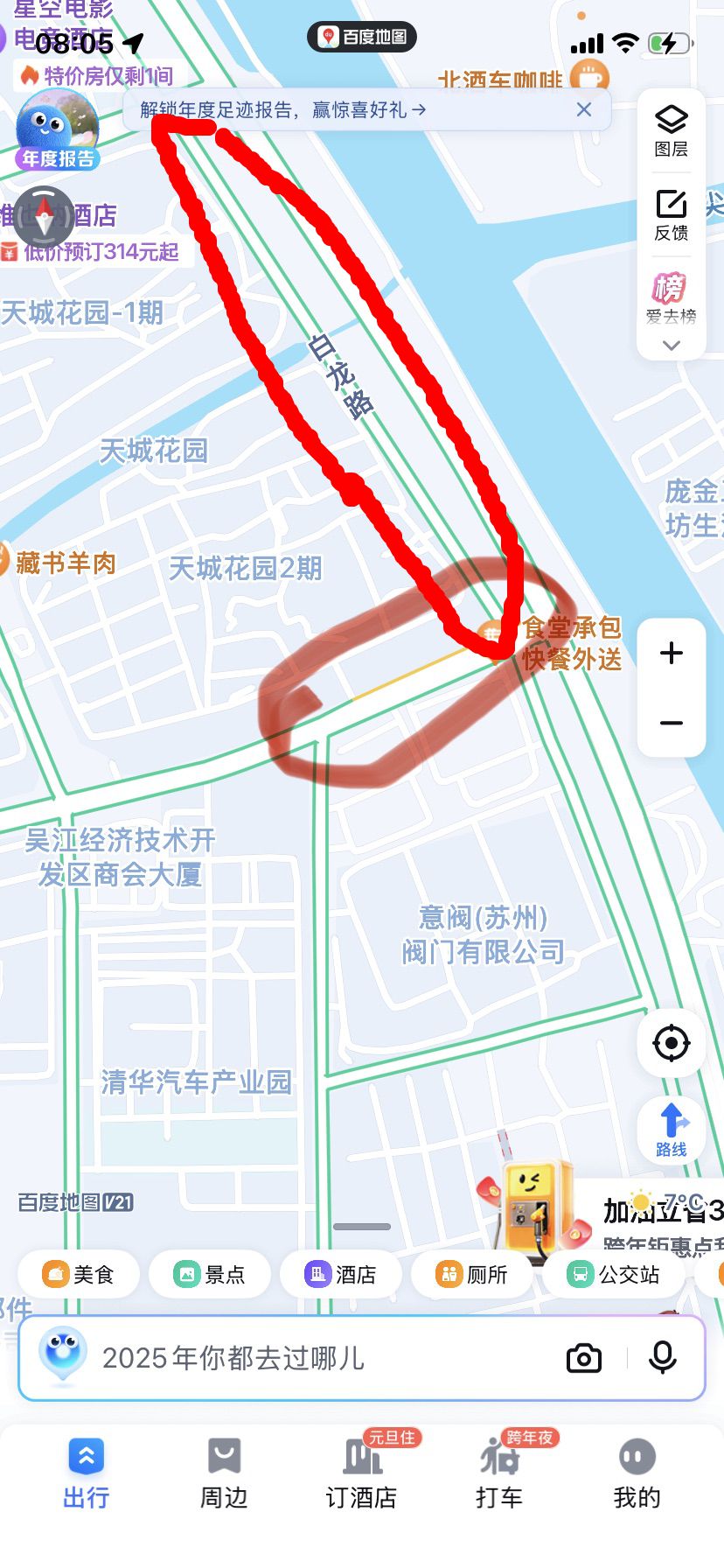Select the 反馈 feedback icon
This screenshot has width=724, height=1568.
tap(670, 213)
